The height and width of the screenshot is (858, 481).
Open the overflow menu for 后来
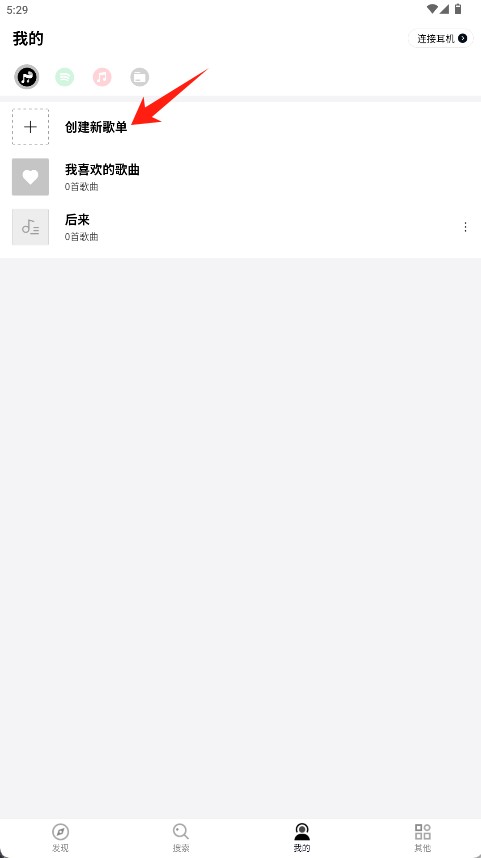(465, 227)
